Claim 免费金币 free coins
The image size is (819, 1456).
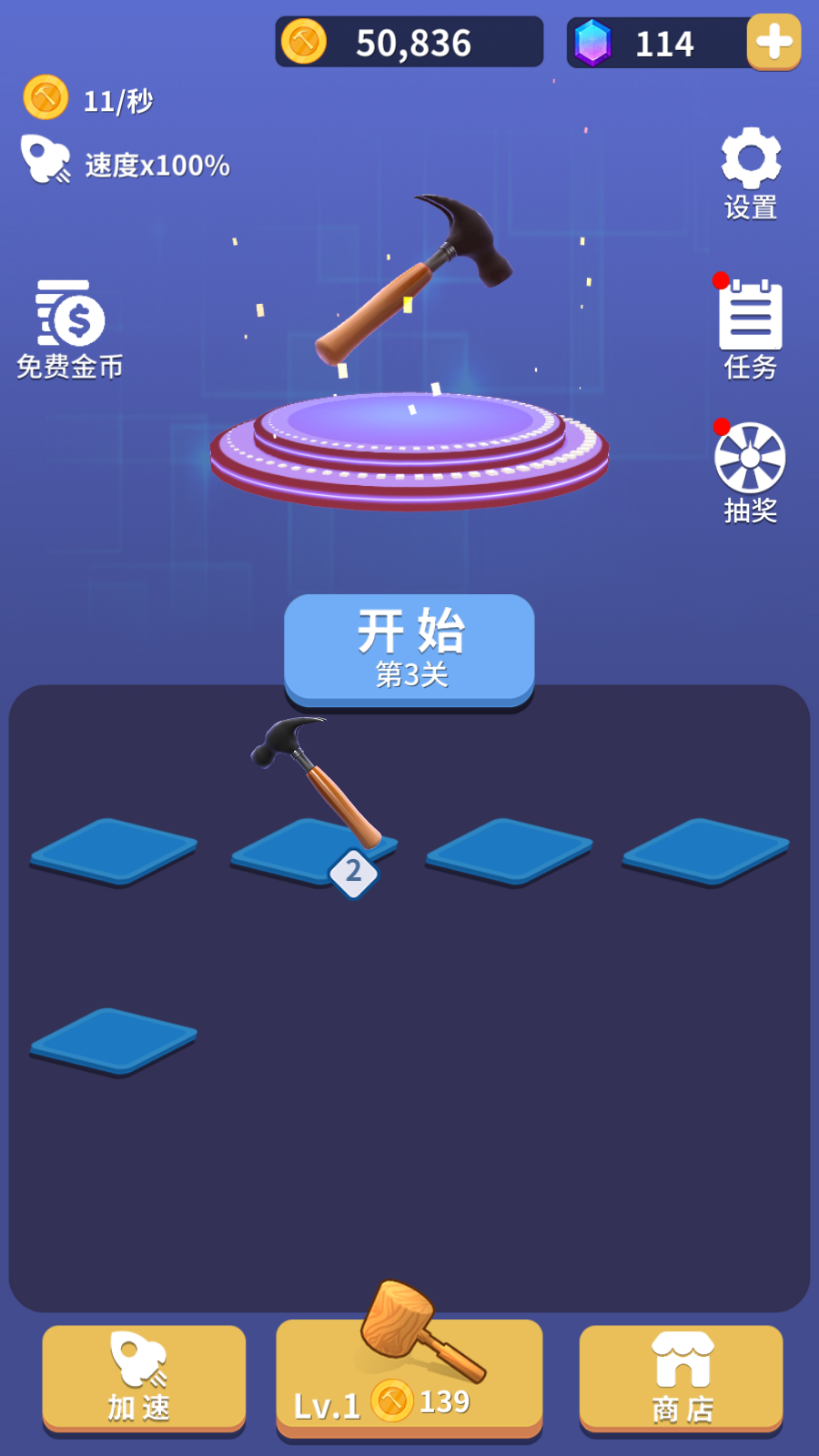(x=70, y=329)
